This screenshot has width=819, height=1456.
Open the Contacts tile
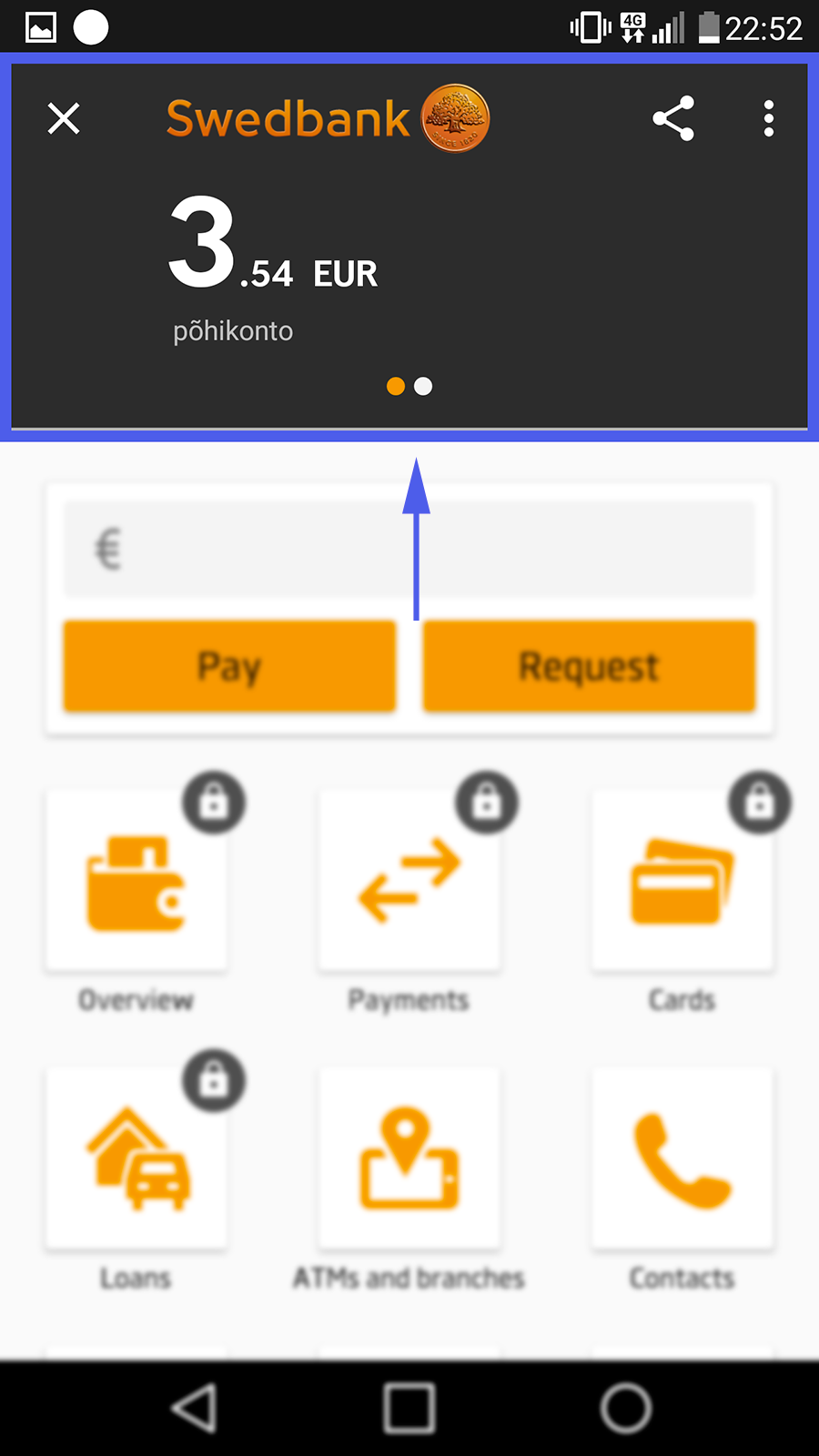682,1158
